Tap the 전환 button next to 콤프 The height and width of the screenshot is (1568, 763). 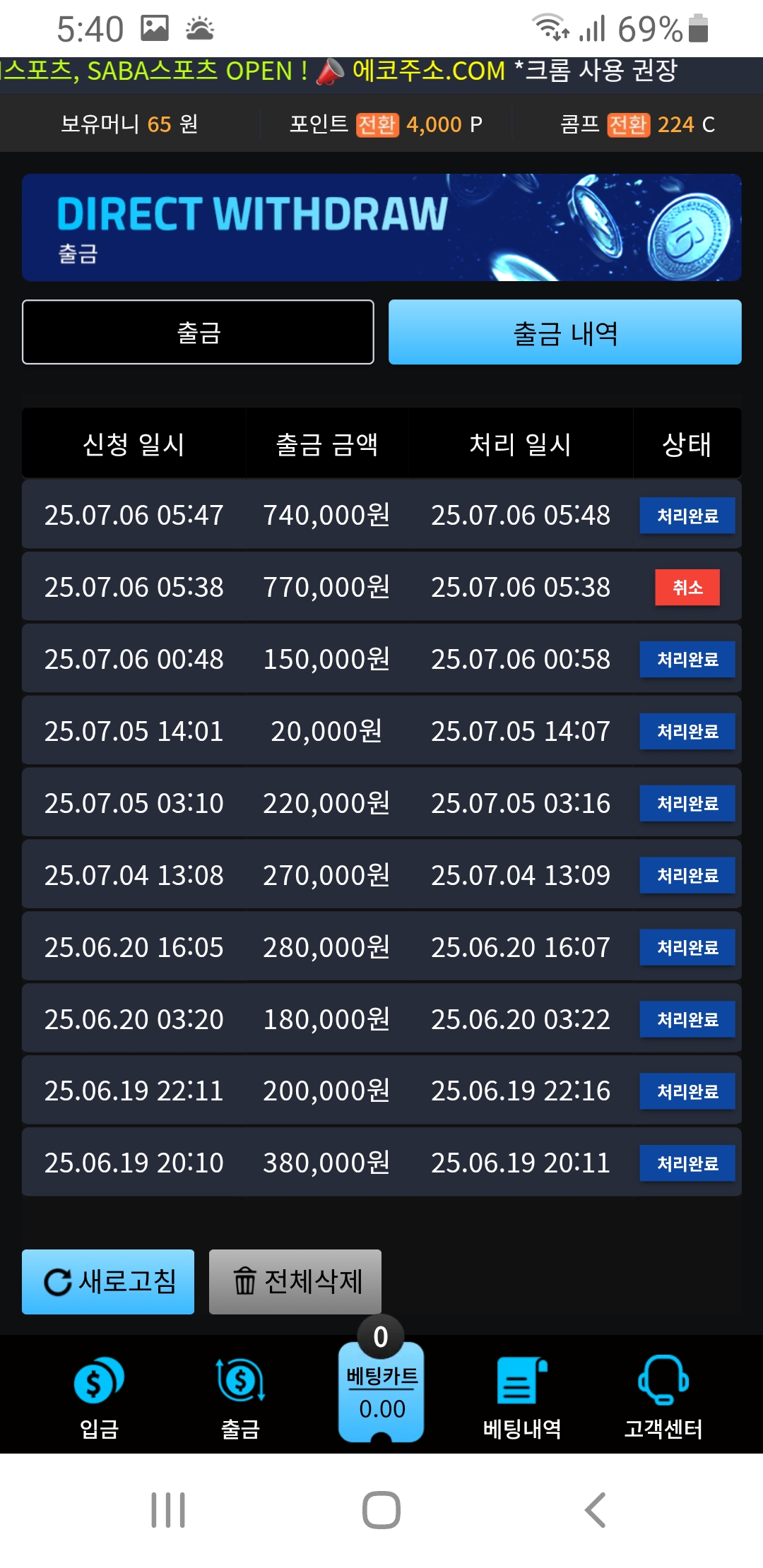(x=628, y=125)
